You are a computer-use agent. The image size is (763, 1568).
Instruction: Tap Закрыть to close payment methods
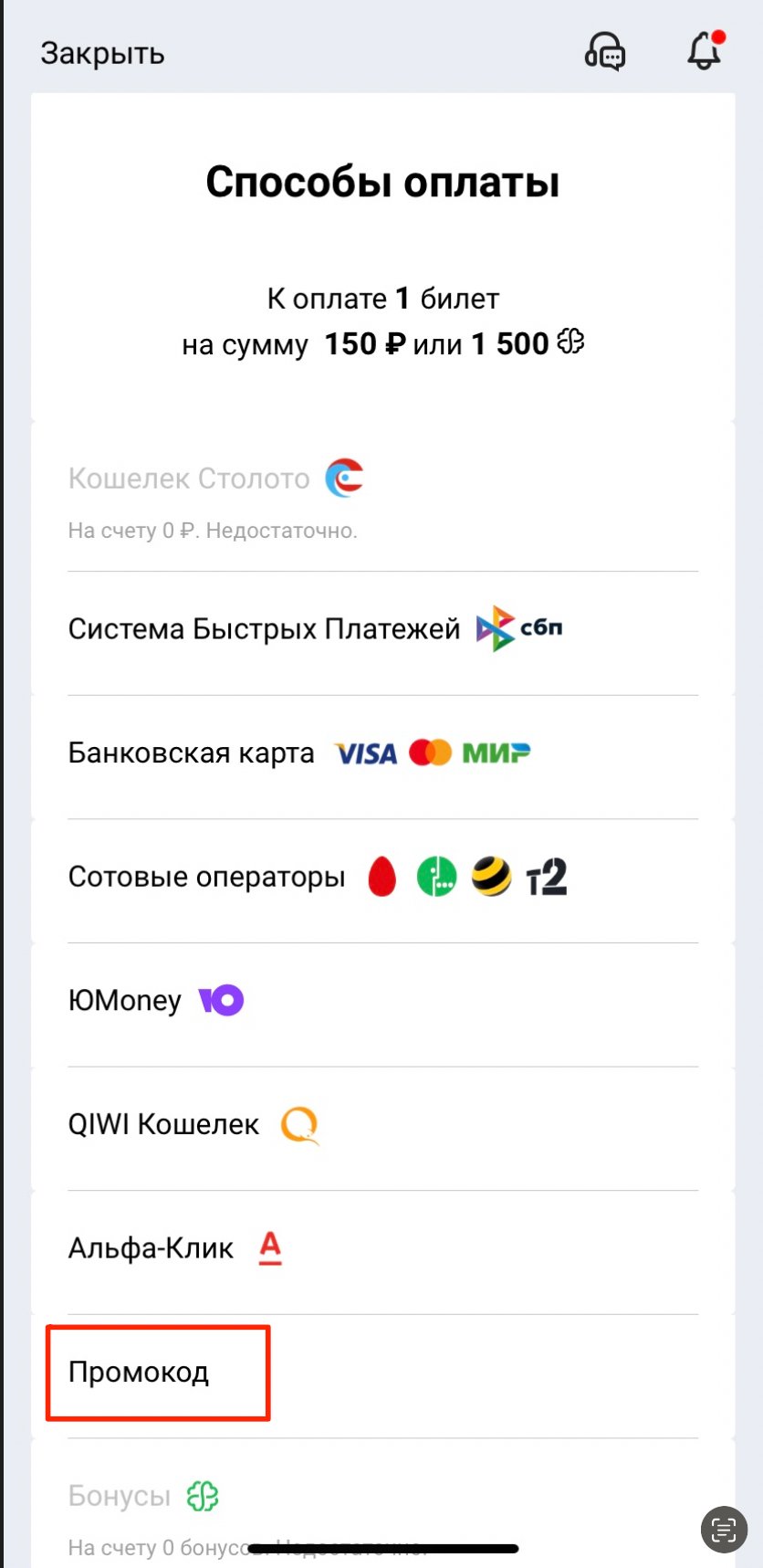click(x=102, y=53)
